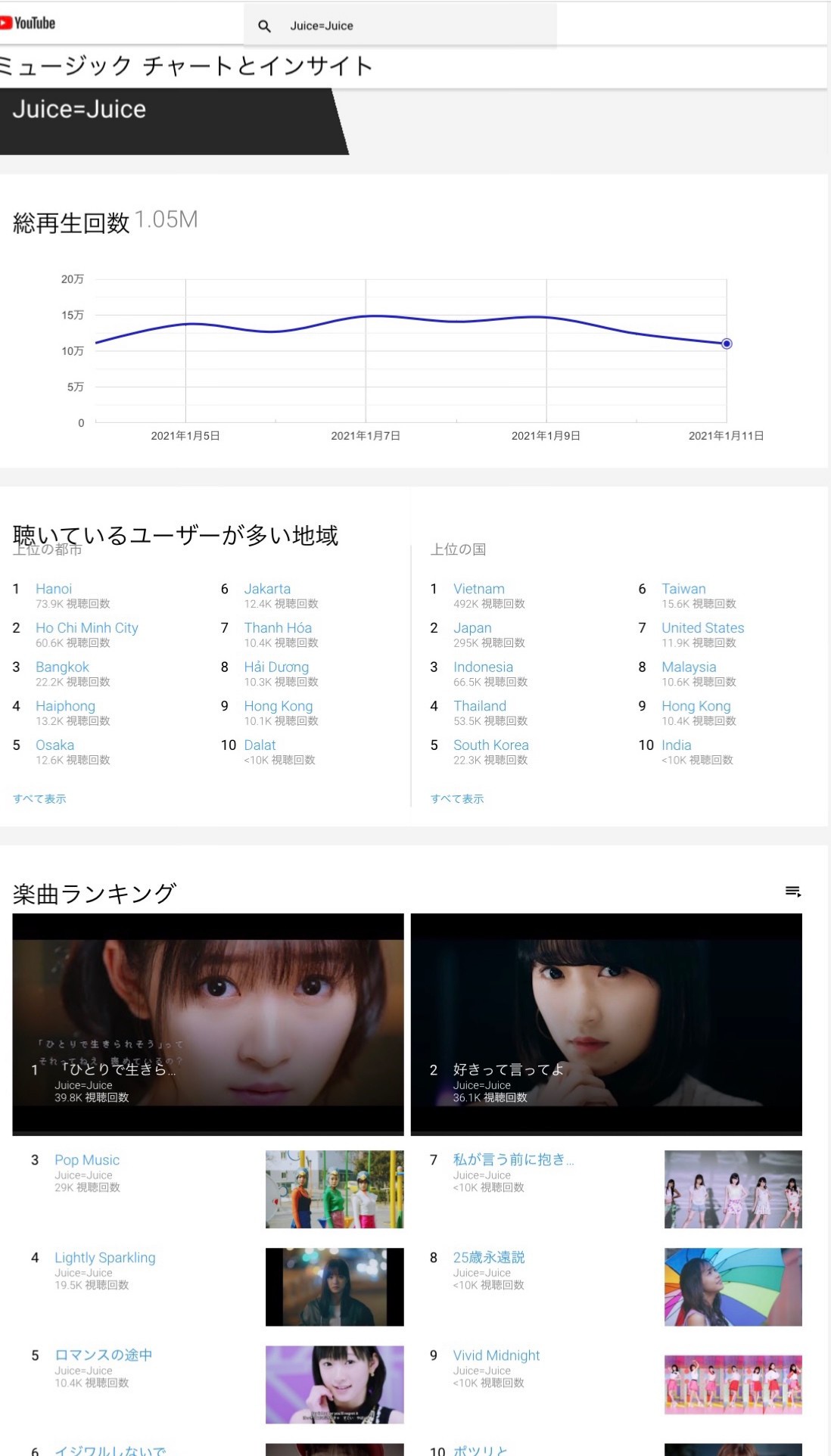The image size is (831, 1456).
Task: Play the number 2 song 好きって言ってよ
Action: [606, 1023]
